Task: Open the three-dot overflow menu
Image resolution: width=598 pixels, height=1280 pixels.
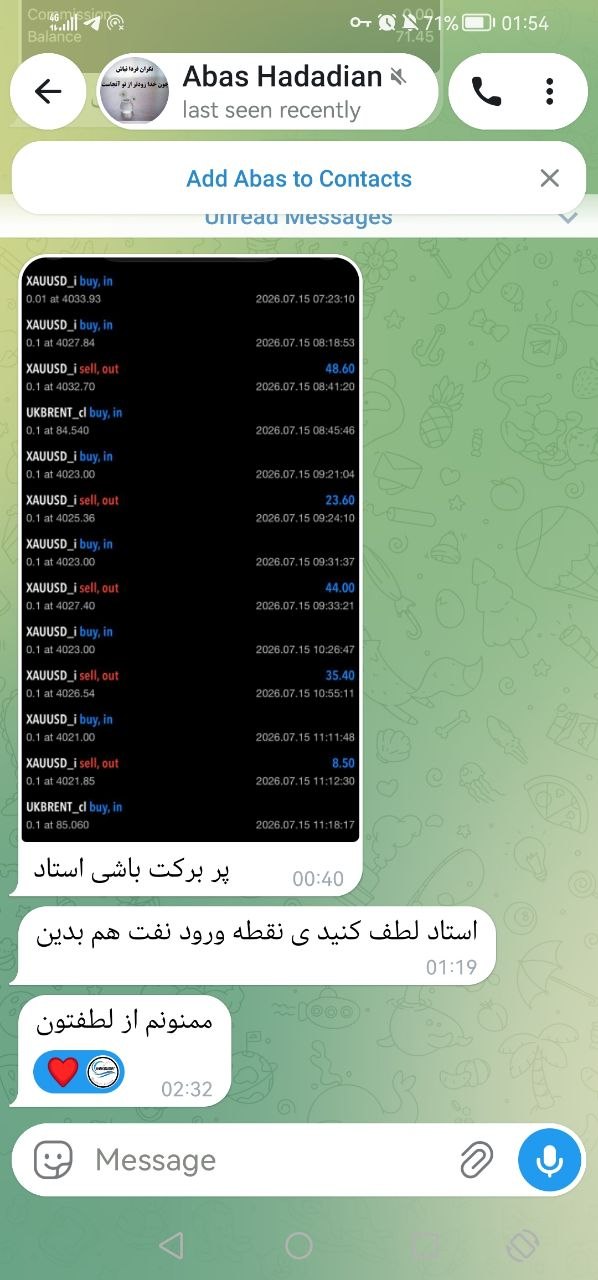Action: [x=550, y=92]
